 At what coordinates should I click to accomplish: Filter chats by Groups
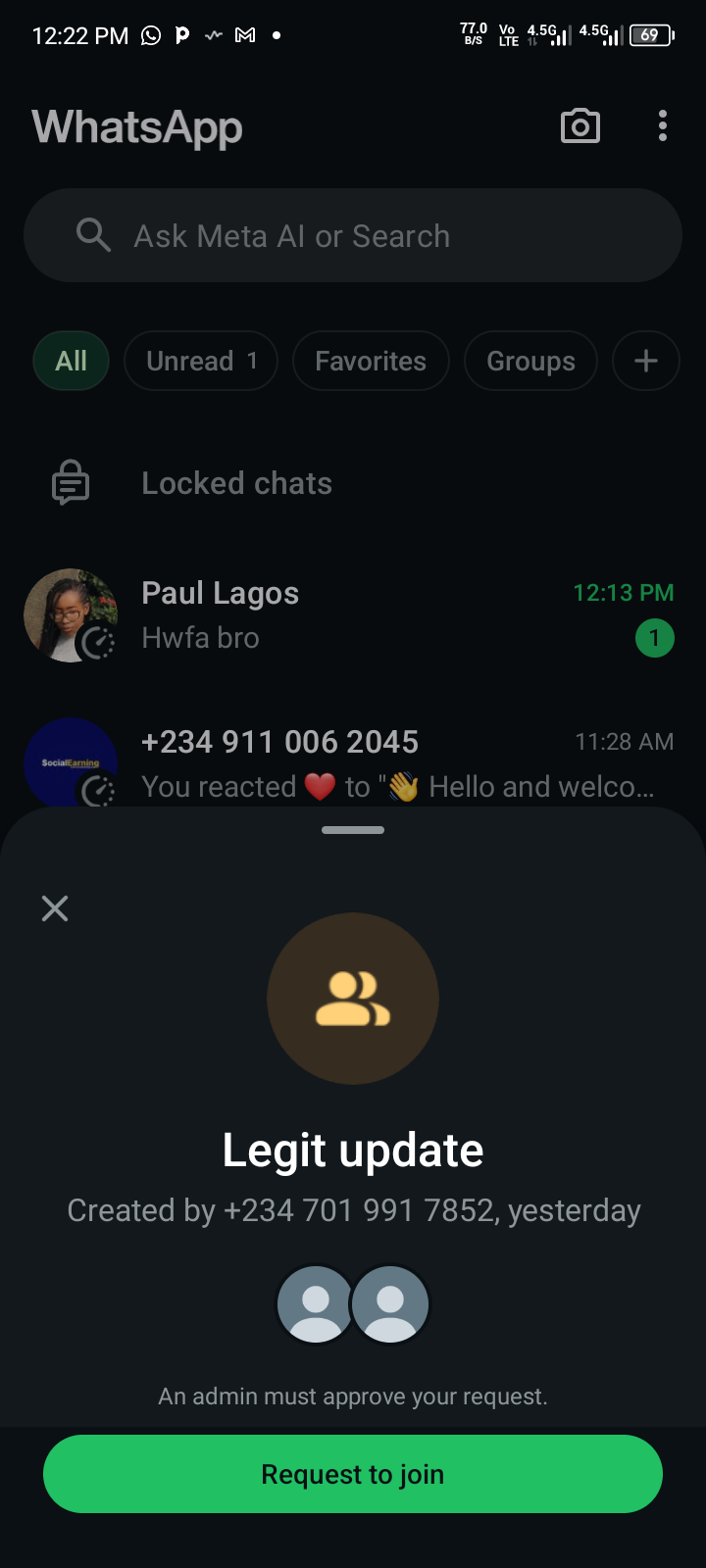pyautogui.click(x=530, y=361)
